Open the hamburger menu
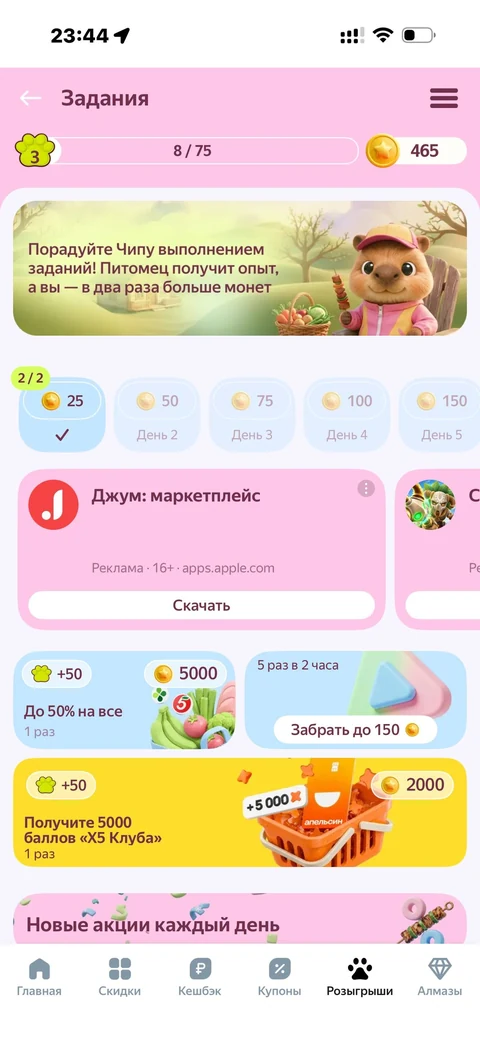480x1043 pixels. click(444, 98)
